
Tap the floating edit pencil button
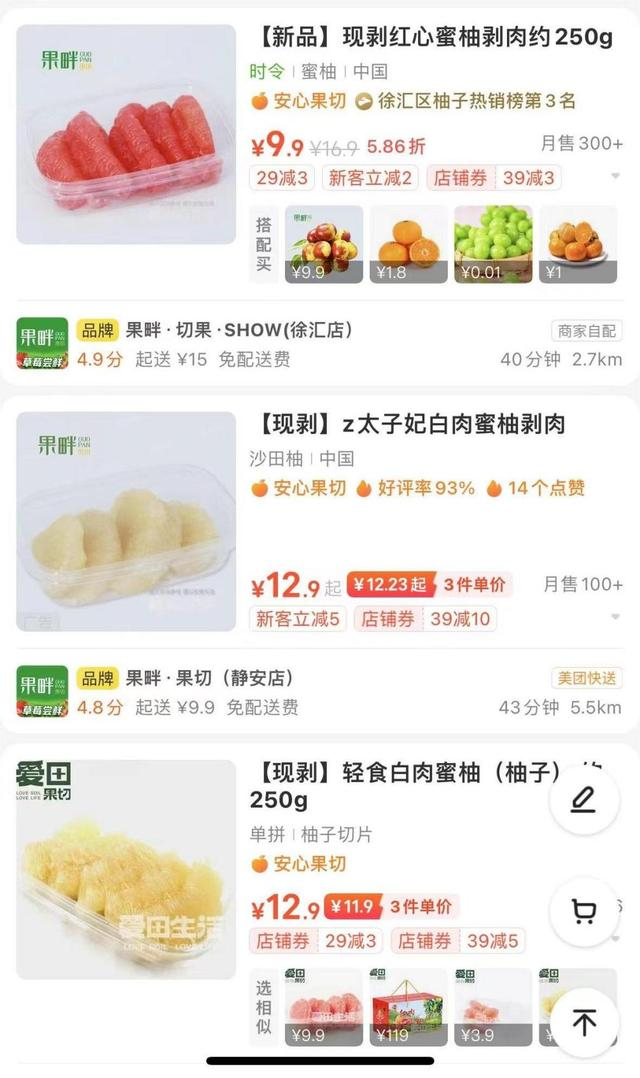pos(584,799)
